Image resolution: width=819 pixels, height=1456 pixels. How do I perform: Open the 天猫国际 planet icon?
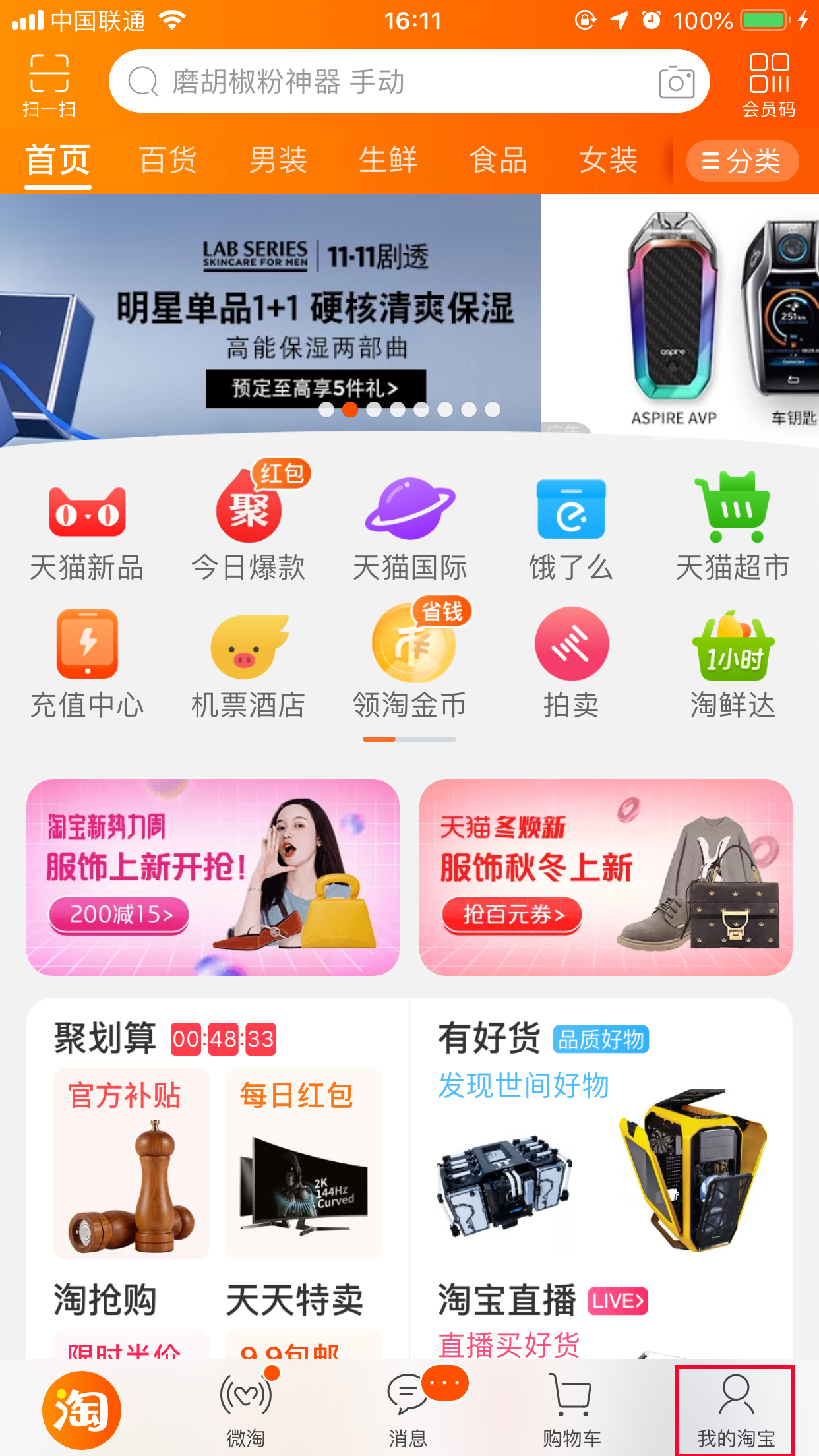tap(409, 528)
